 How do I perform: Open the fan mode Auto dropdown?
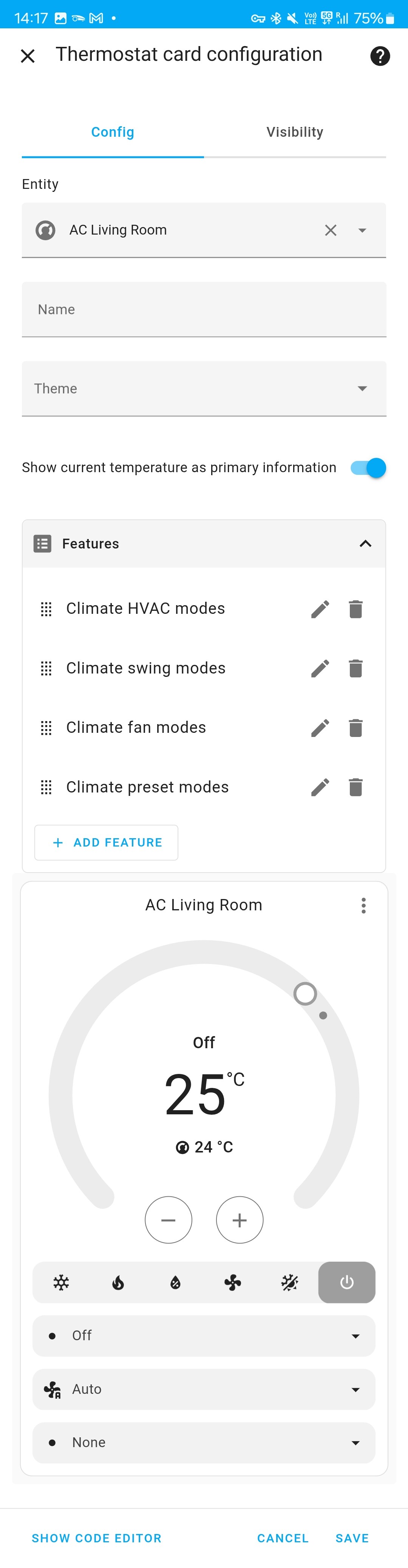[204, 1389]
